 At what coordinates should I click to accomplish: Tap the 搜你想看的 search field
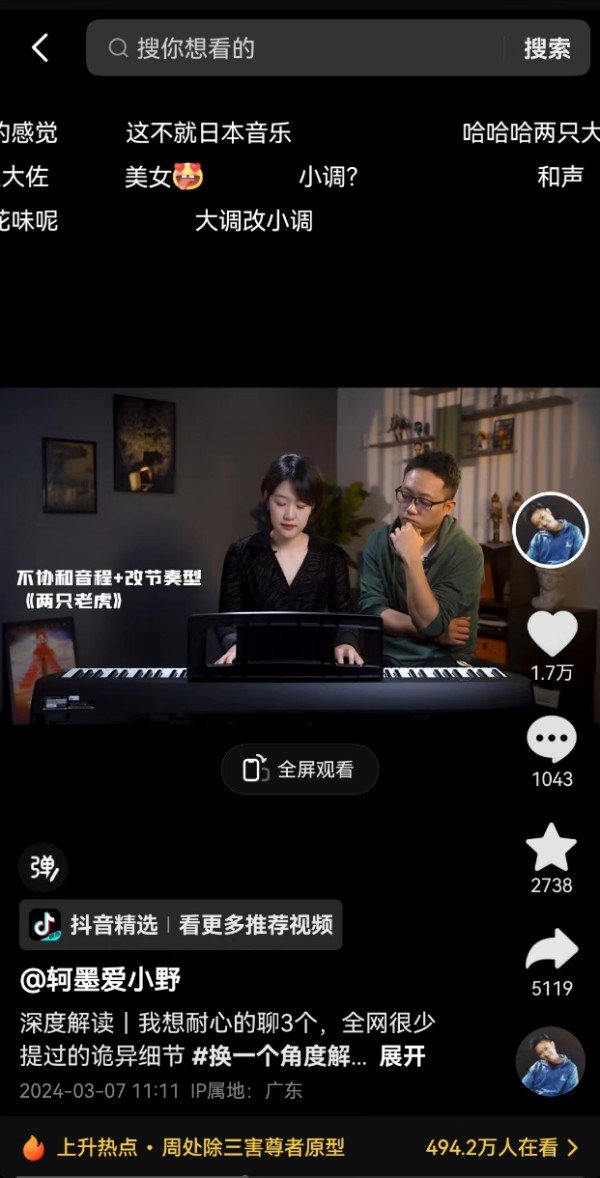pyautogui.click(x=300, y=48)
